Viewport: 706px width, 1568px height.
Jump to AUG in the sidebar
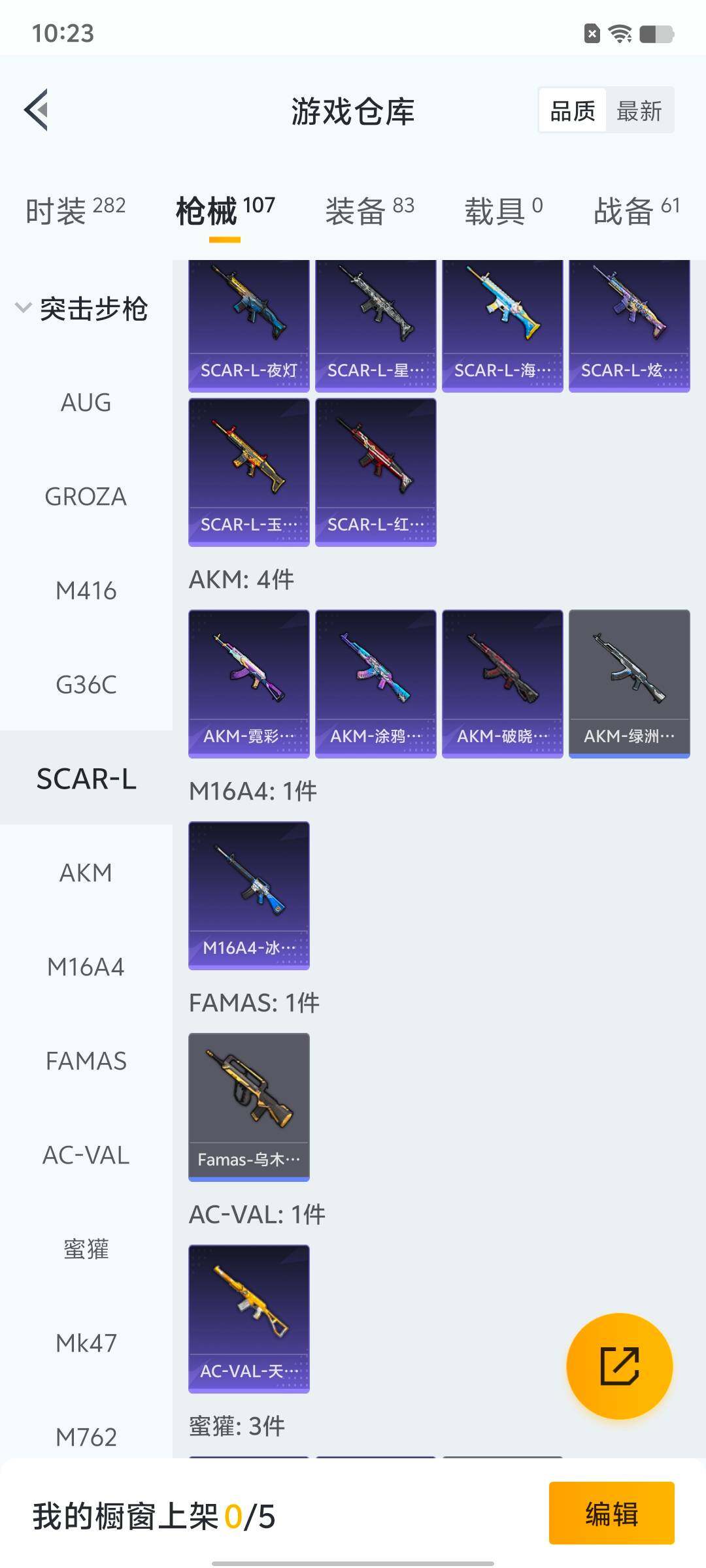click(86, 402)
